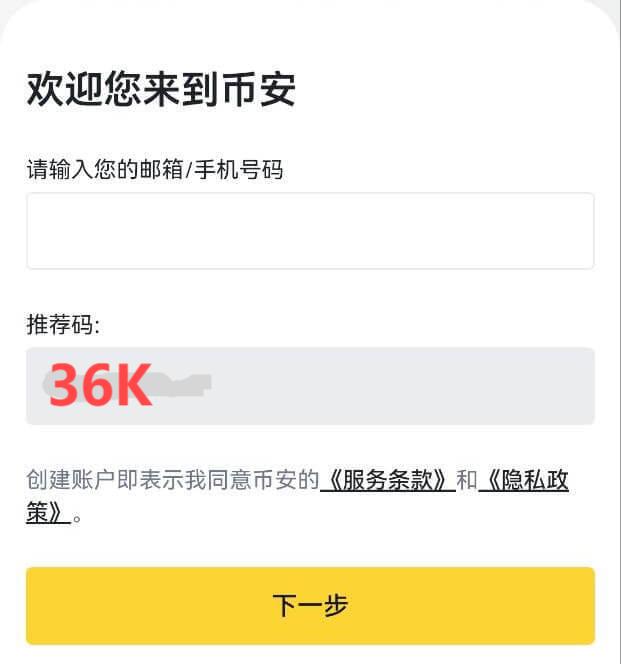Tap the 推荐码 referral code field
Viewport: 621px width, 664px height.
pyautogui.click(x=310, y=386)
